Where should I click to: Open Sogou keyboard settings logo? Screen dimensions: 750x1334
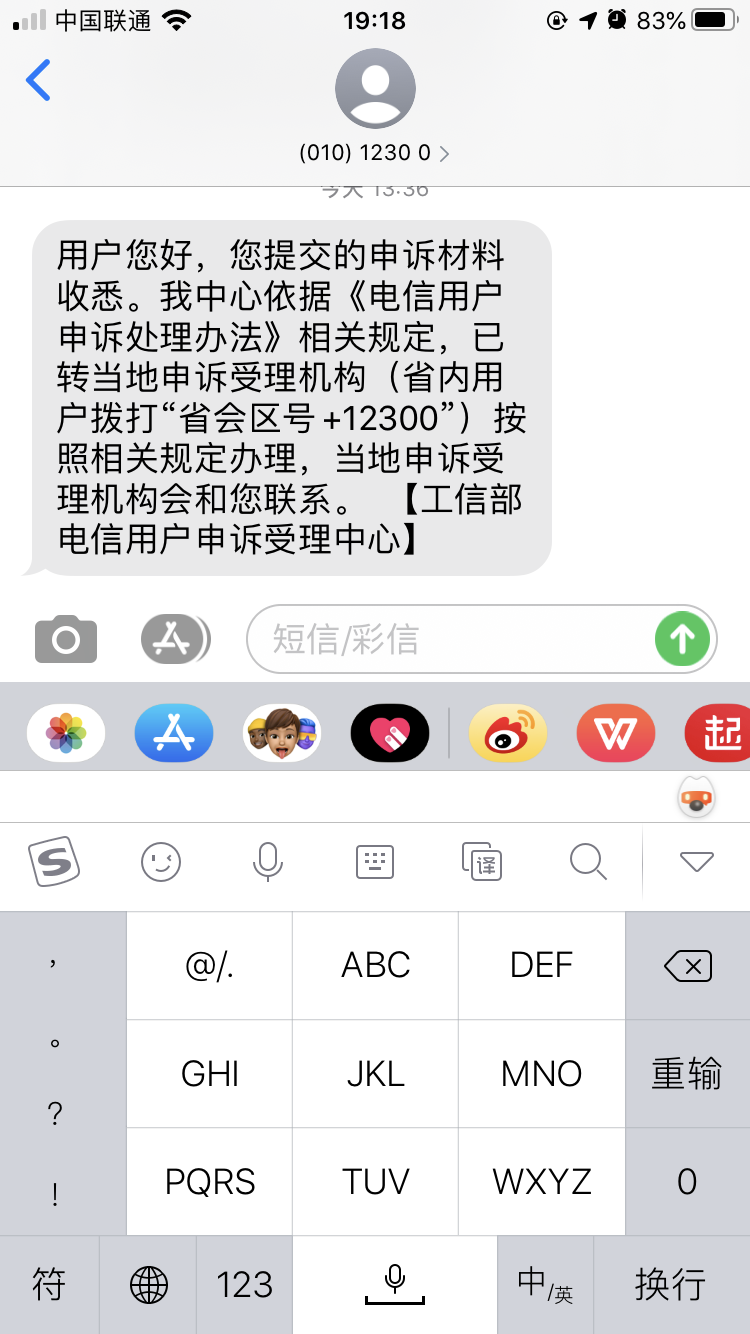[x=54, y=861]
